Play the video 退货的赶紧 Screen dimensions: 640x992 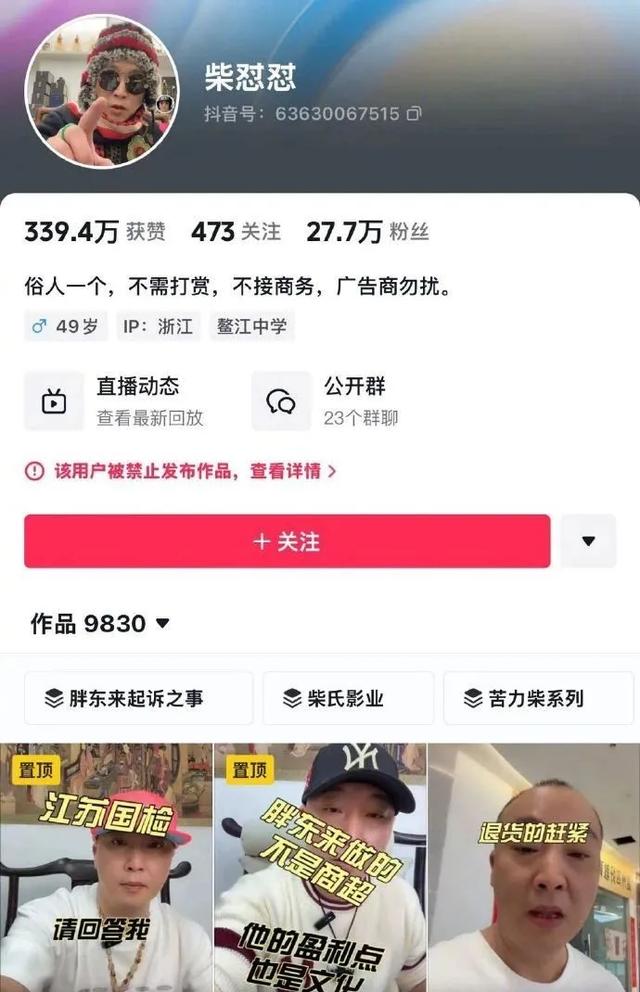534,866
